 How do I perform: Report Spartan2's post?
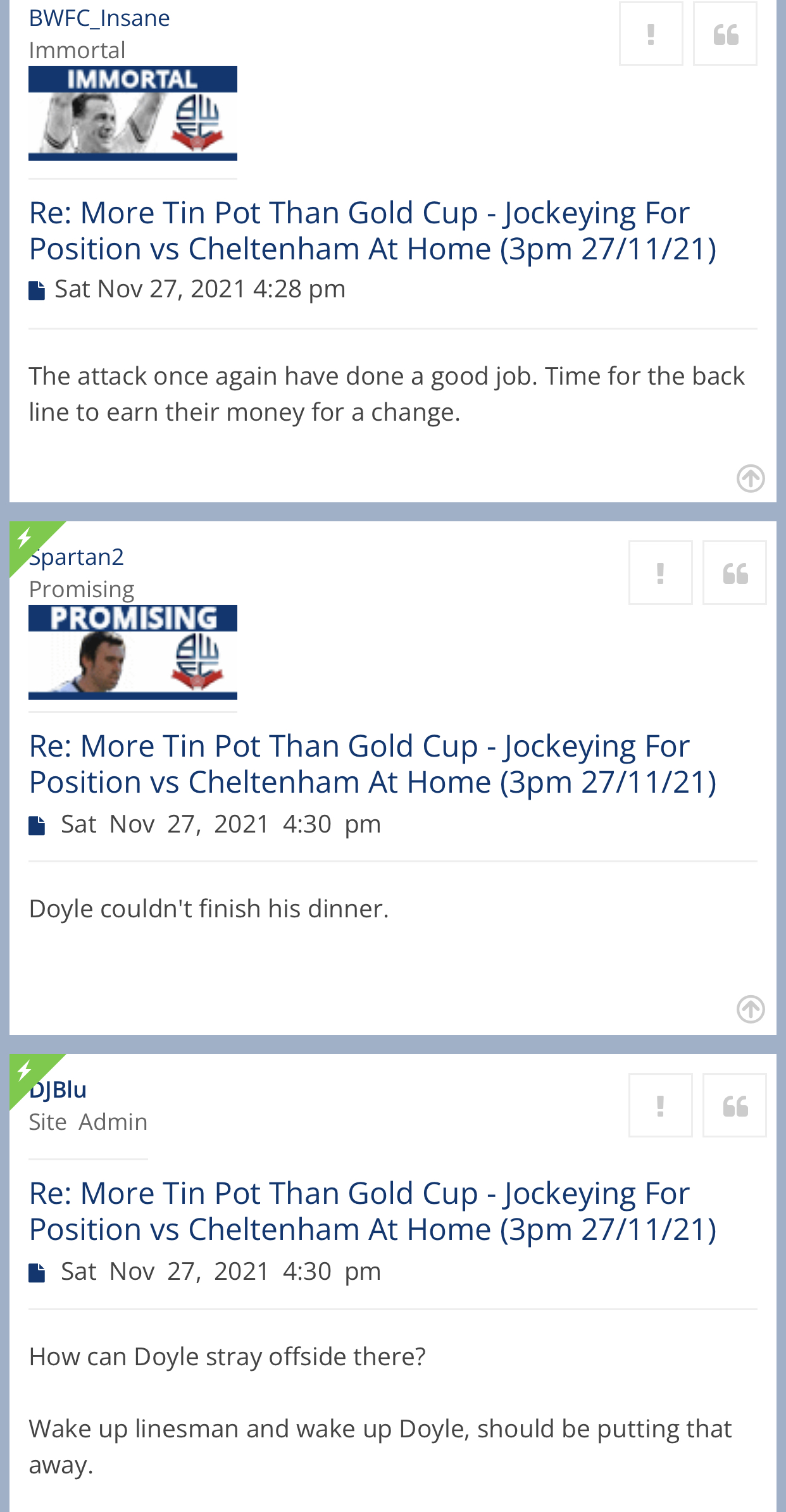click(660, 573)
